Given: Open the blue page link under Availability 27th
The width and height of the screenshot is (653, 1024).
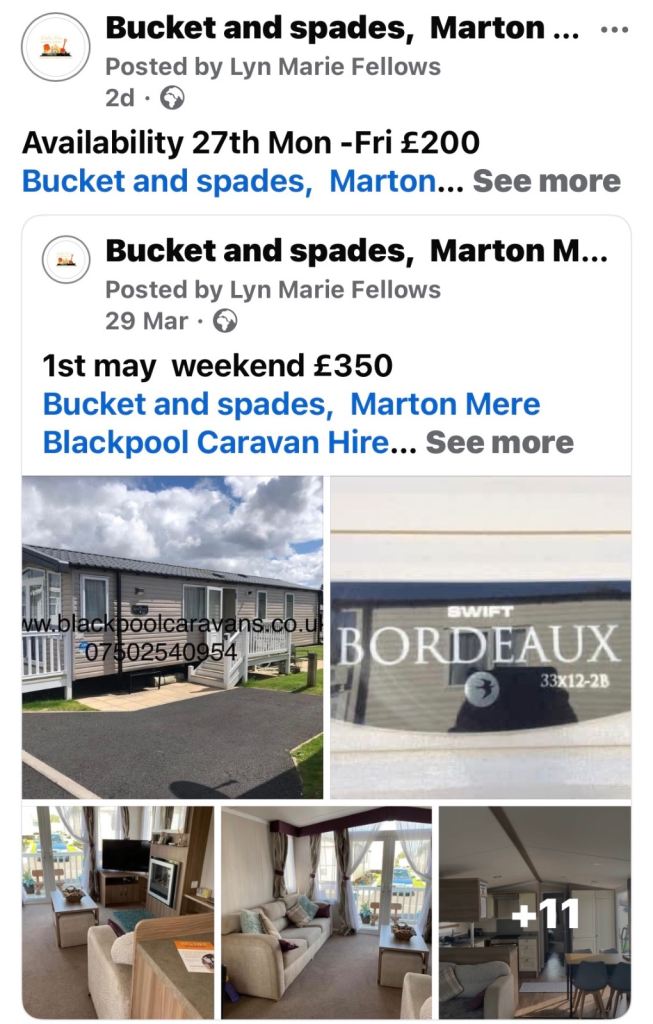Looking at the screenshot, I should [229, 181].
